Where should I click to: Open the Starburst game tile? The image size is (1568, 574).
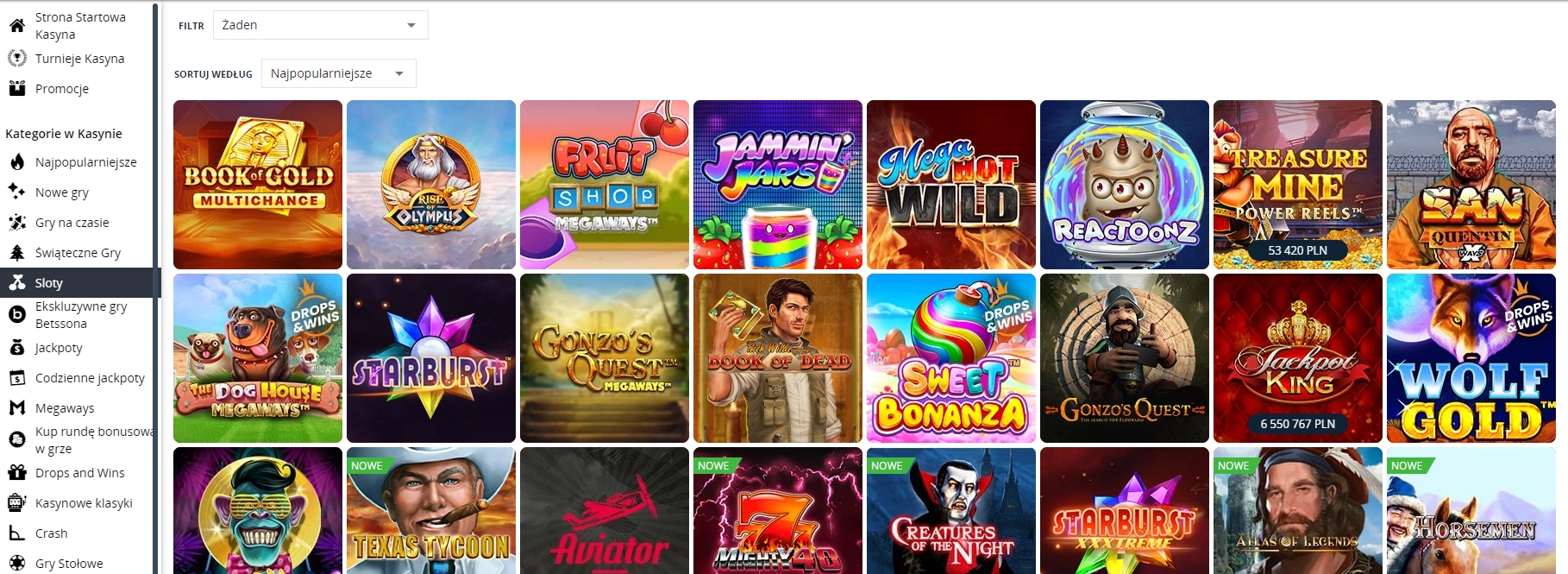(431, 358)
